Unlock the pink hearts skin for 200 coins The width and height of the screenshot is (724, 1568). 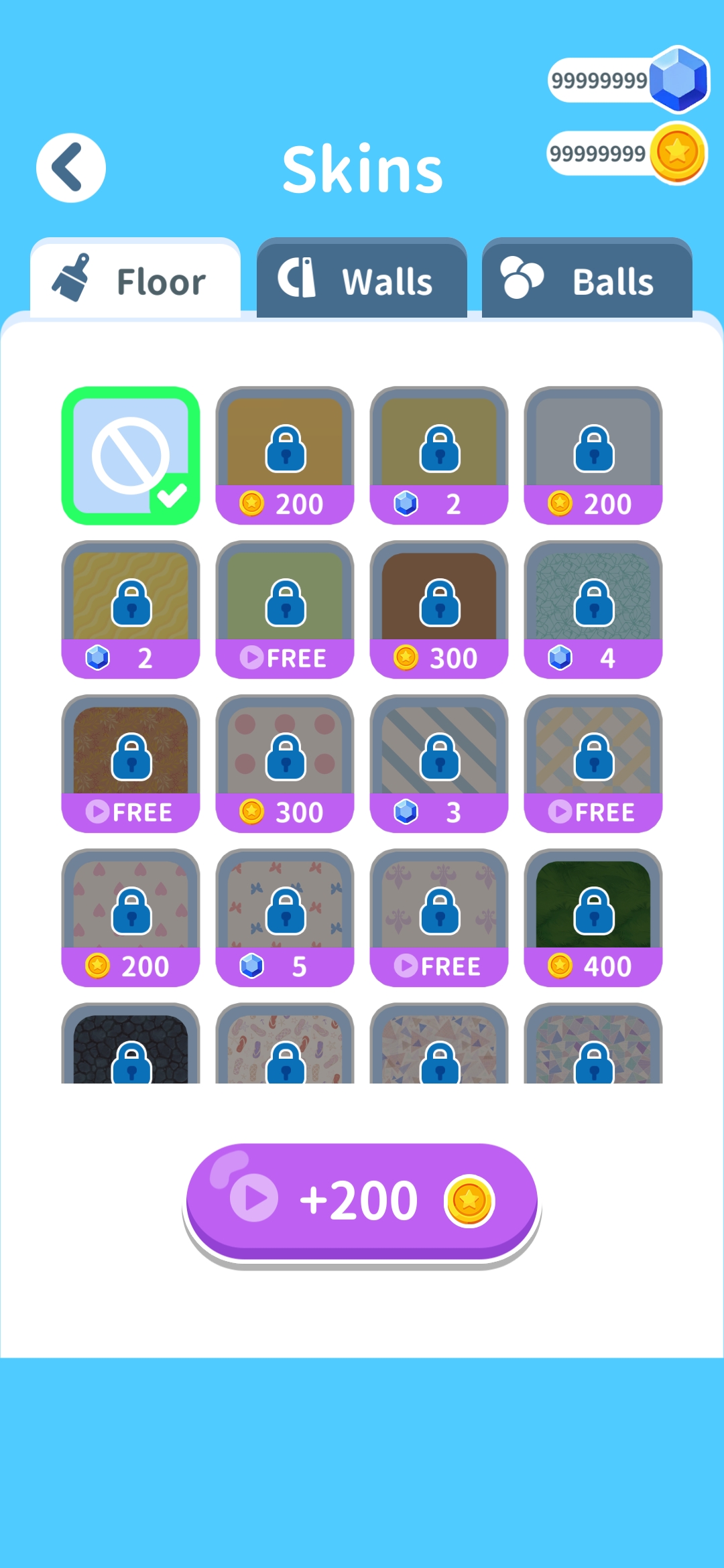131,917
